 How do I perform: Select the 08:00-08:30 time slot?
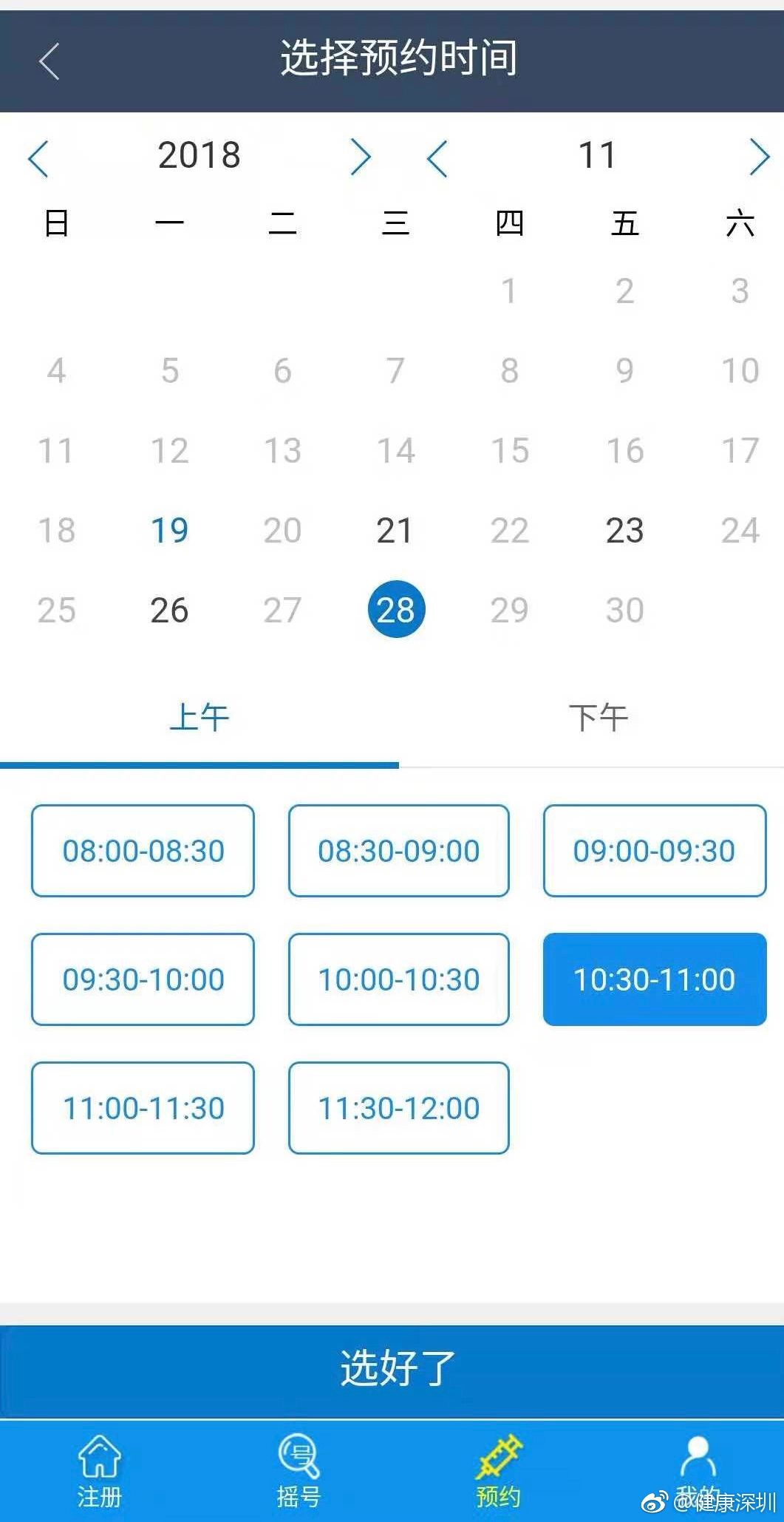[143, 851]
